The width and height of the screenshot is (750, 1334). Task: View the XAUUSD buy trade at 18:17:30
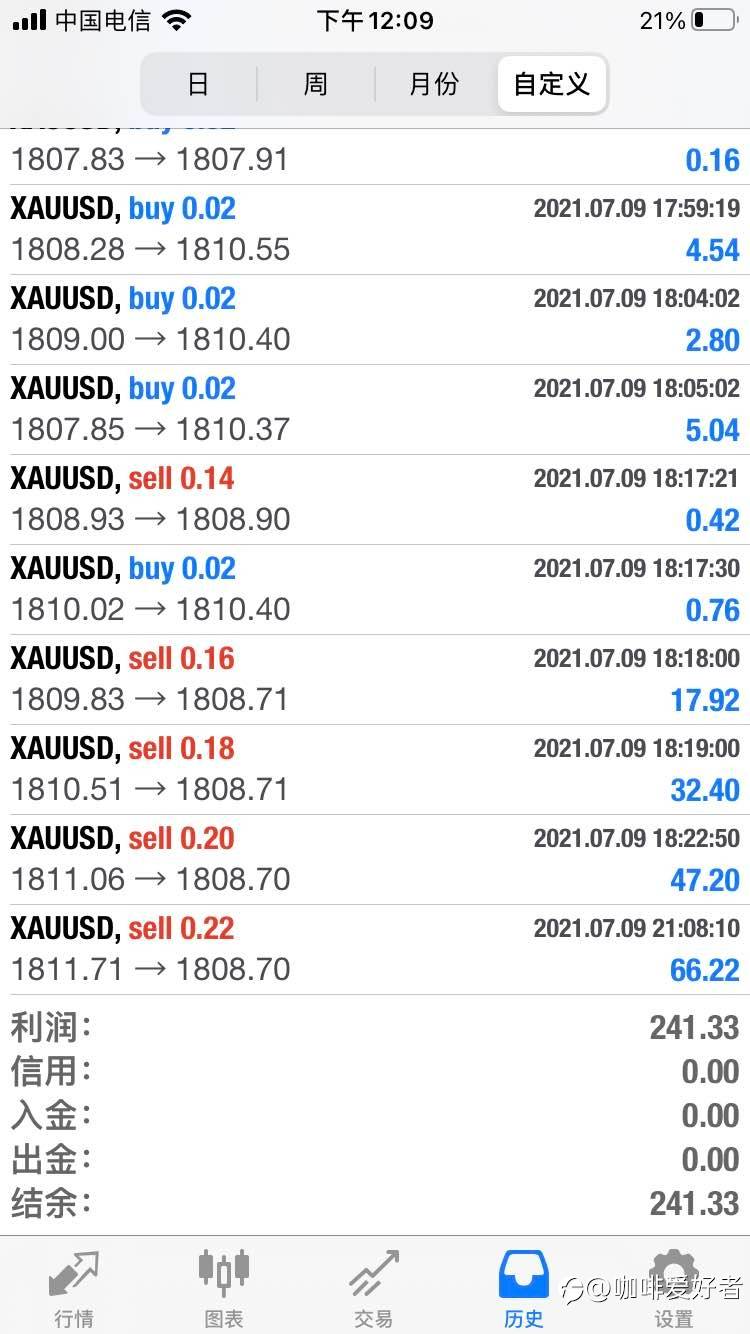pyautogui.click(x=375, y=590)
